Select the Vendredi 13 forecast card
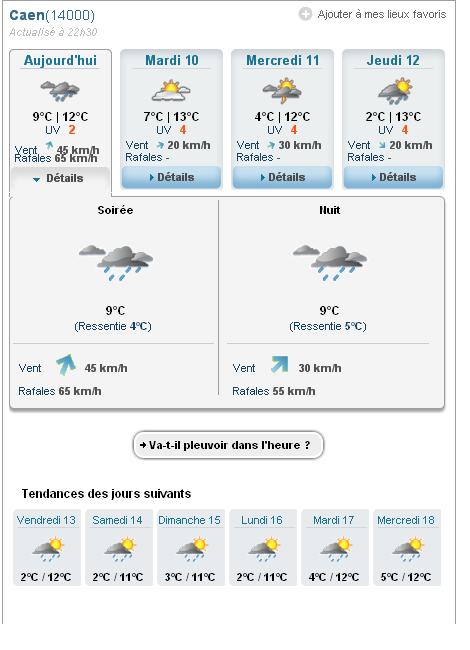470x650 pixels. [x=47, y=548]
